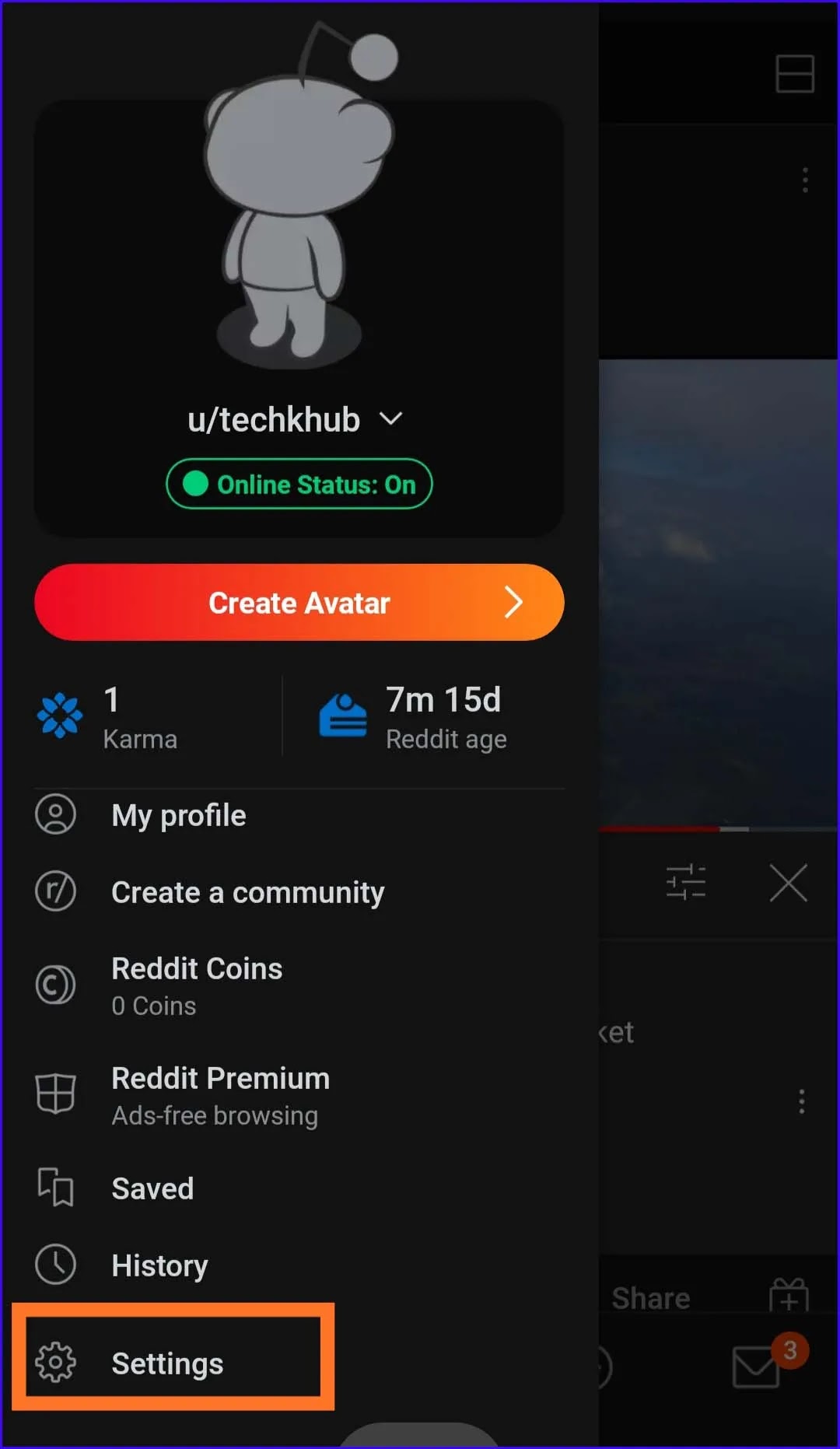View Saved posts

pos(152,1188)
